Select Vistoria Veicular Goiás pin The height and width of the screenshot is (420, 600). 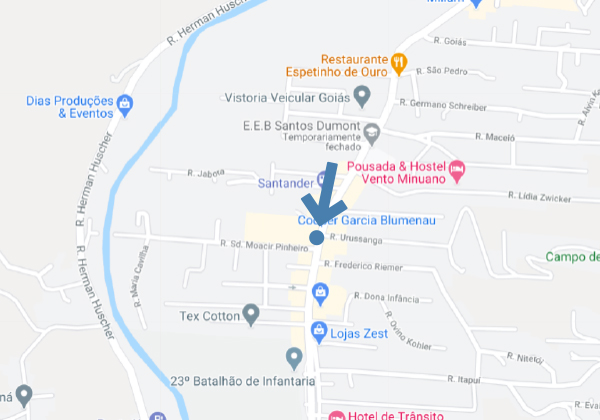pos(362,96)
